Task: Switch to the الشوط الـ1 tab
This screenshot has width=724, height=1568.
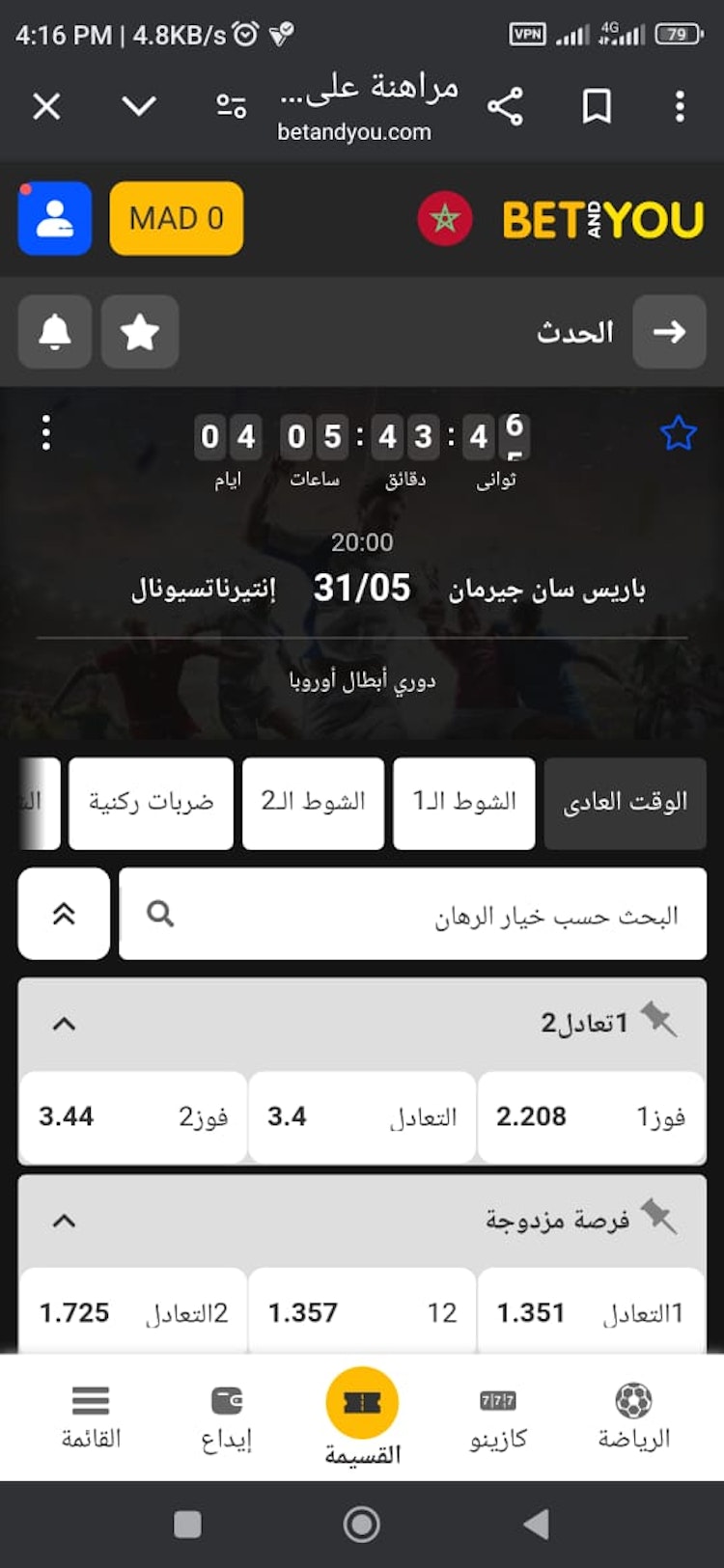Action: click(463, 803)
